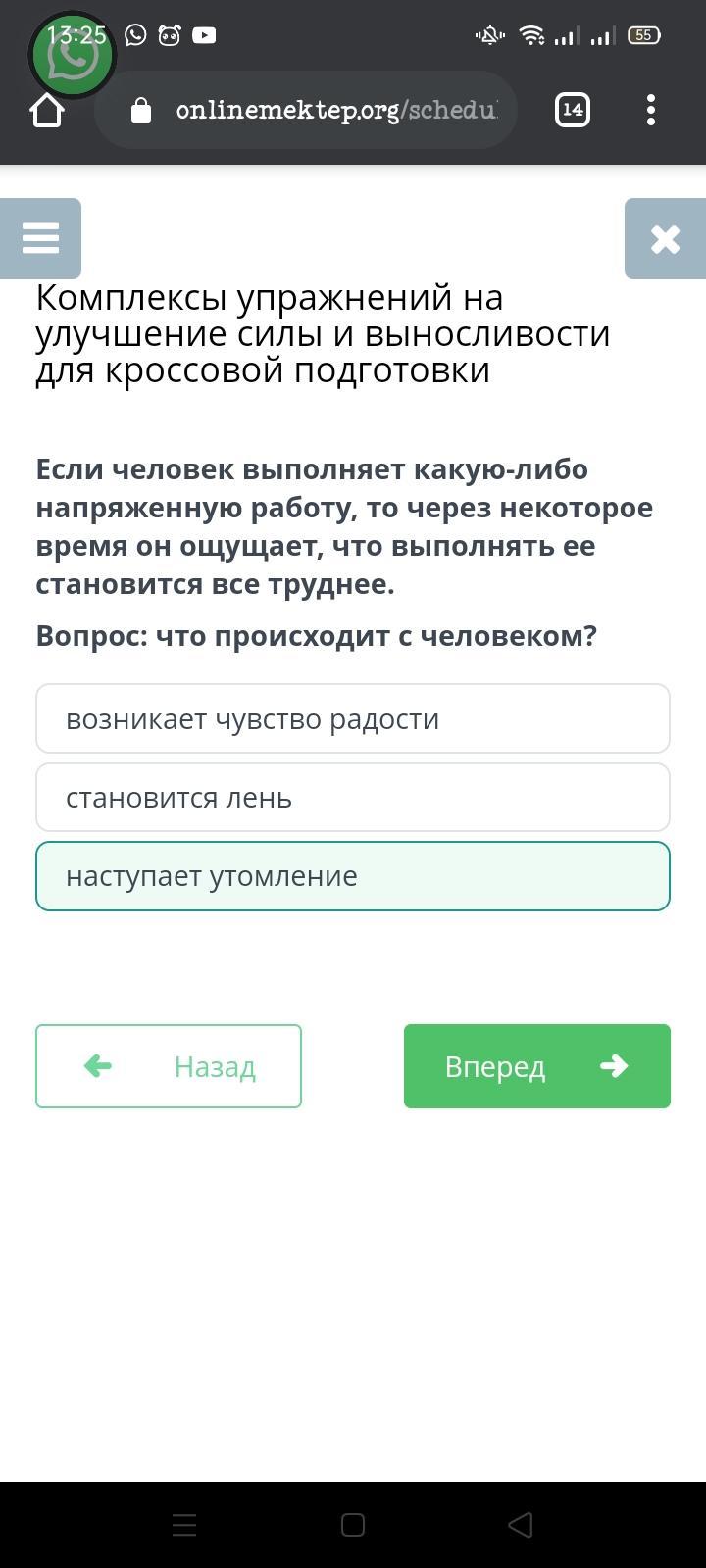706x1568 pixels.
Task: Go back with the Назад button
Action: (x=169, y=1066)
